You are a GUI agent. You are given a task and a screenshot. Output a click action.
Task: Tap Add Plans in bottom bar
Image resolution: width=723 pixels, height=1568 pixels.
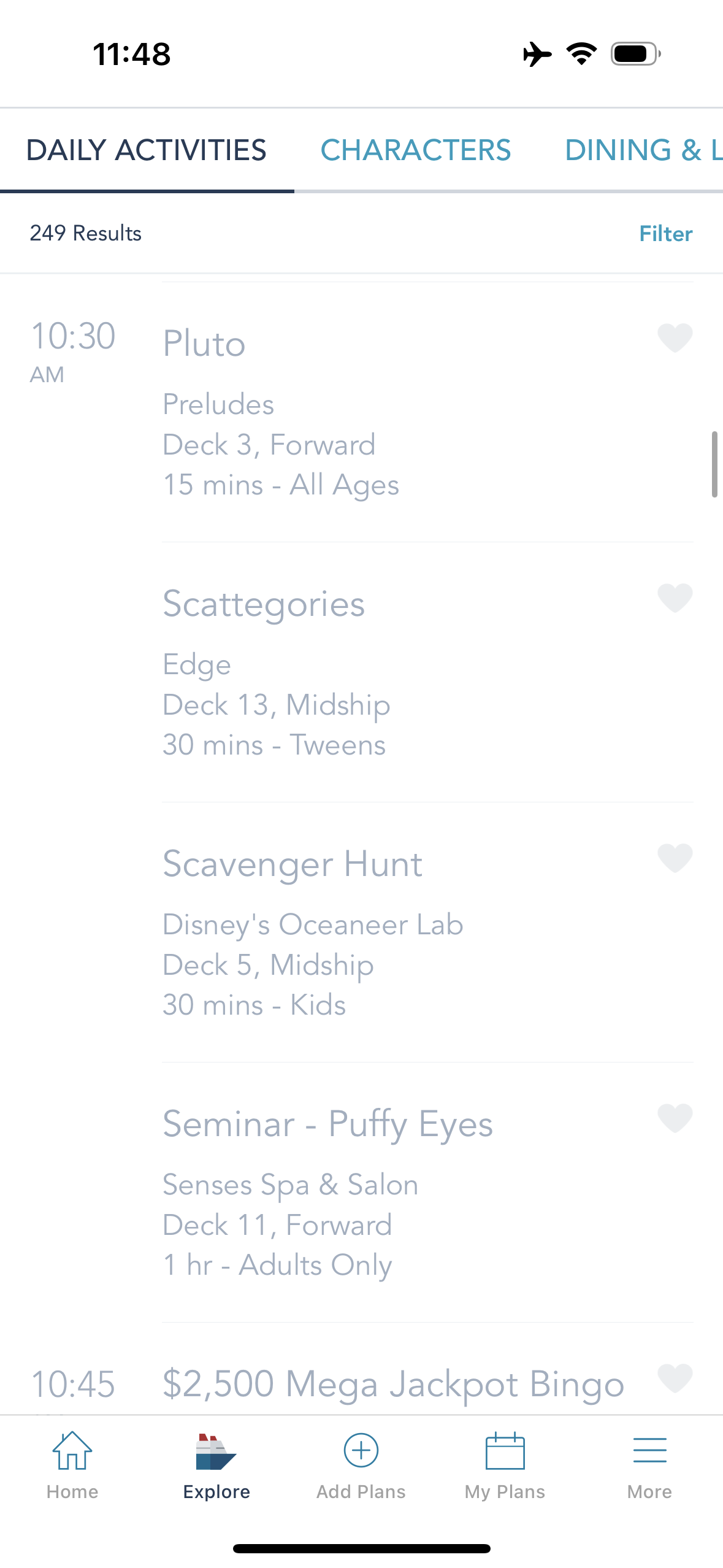point(361,1466)
